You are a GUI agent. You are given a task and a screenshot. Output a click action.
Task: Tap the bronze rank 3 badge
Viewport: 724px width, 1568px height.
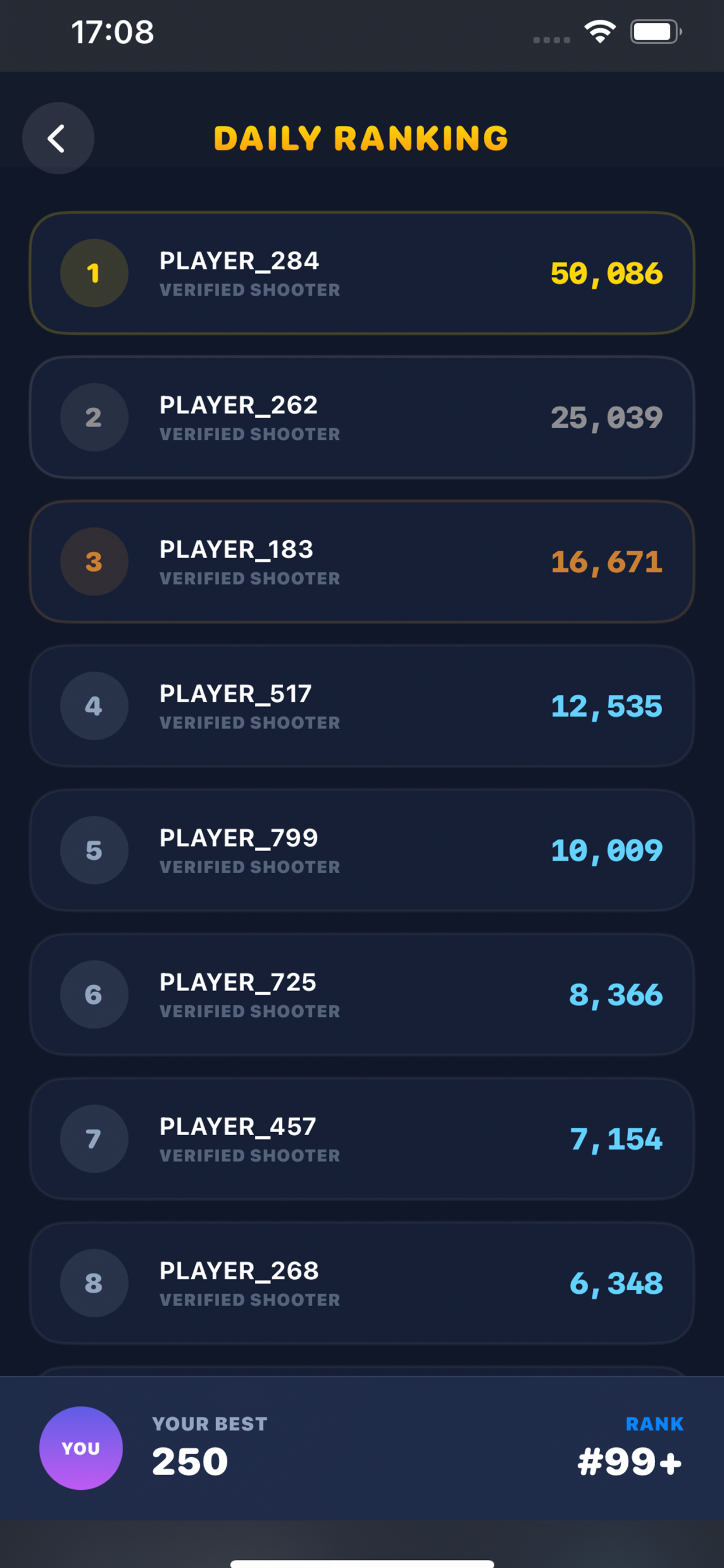(94, 561)
